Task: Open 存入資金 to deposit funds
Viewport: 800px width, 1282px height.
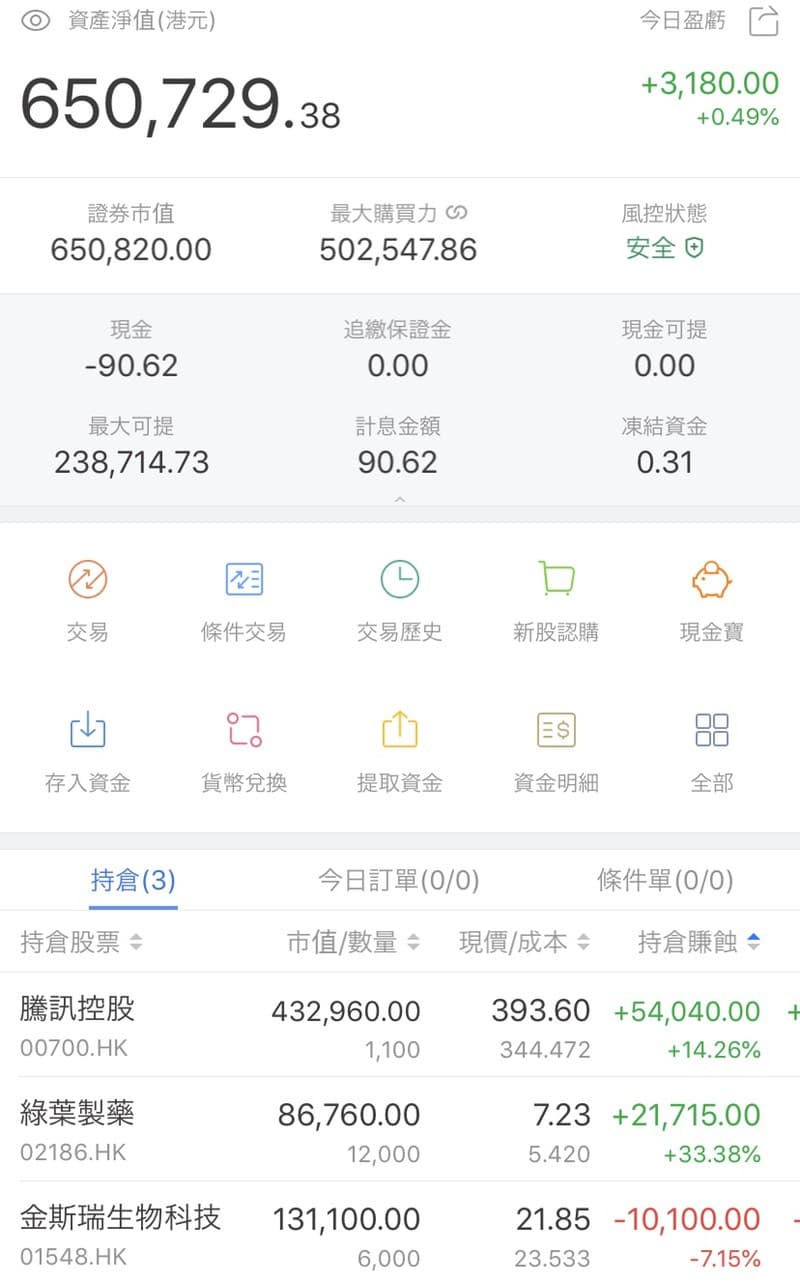Action: (86, 748)
